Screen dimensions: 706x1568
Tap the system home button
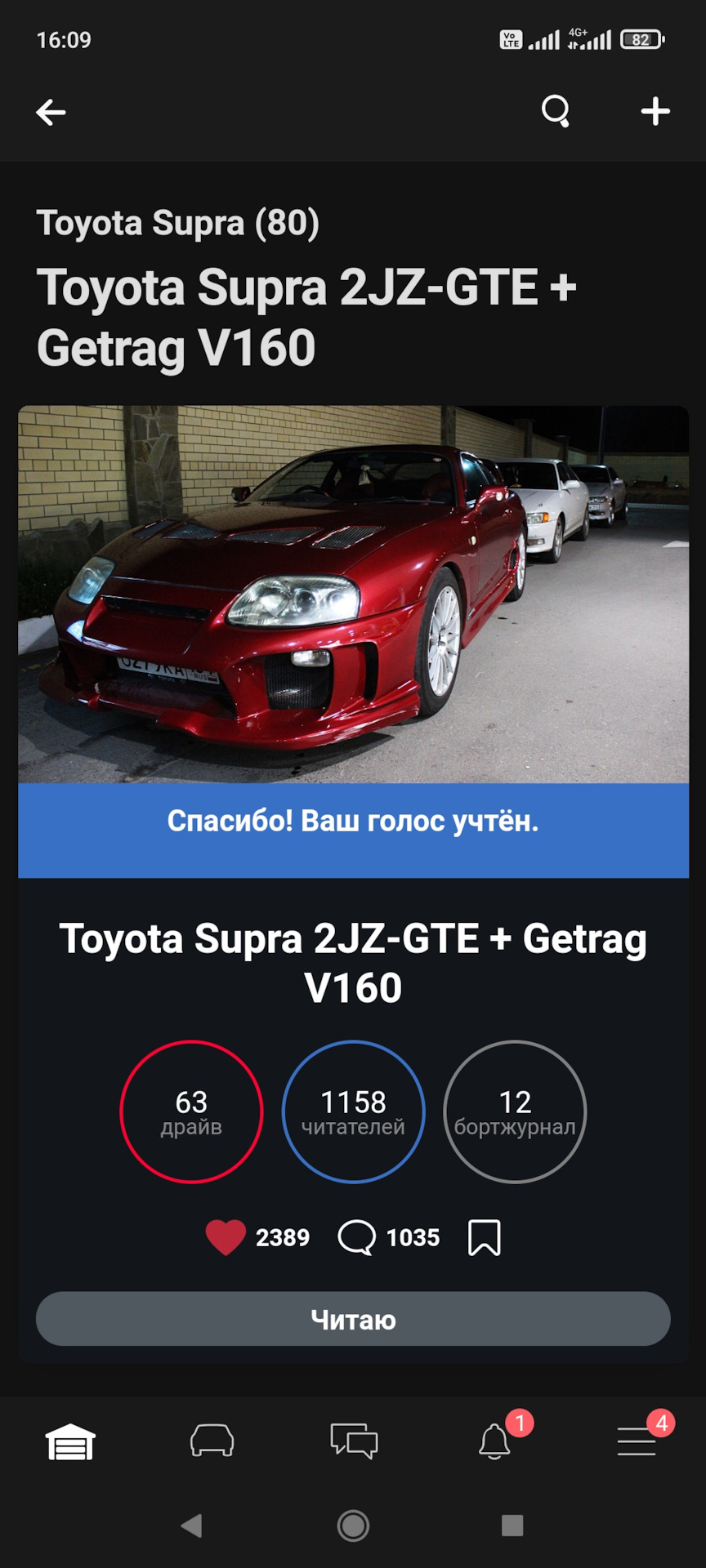click(x=353, y=1525)
